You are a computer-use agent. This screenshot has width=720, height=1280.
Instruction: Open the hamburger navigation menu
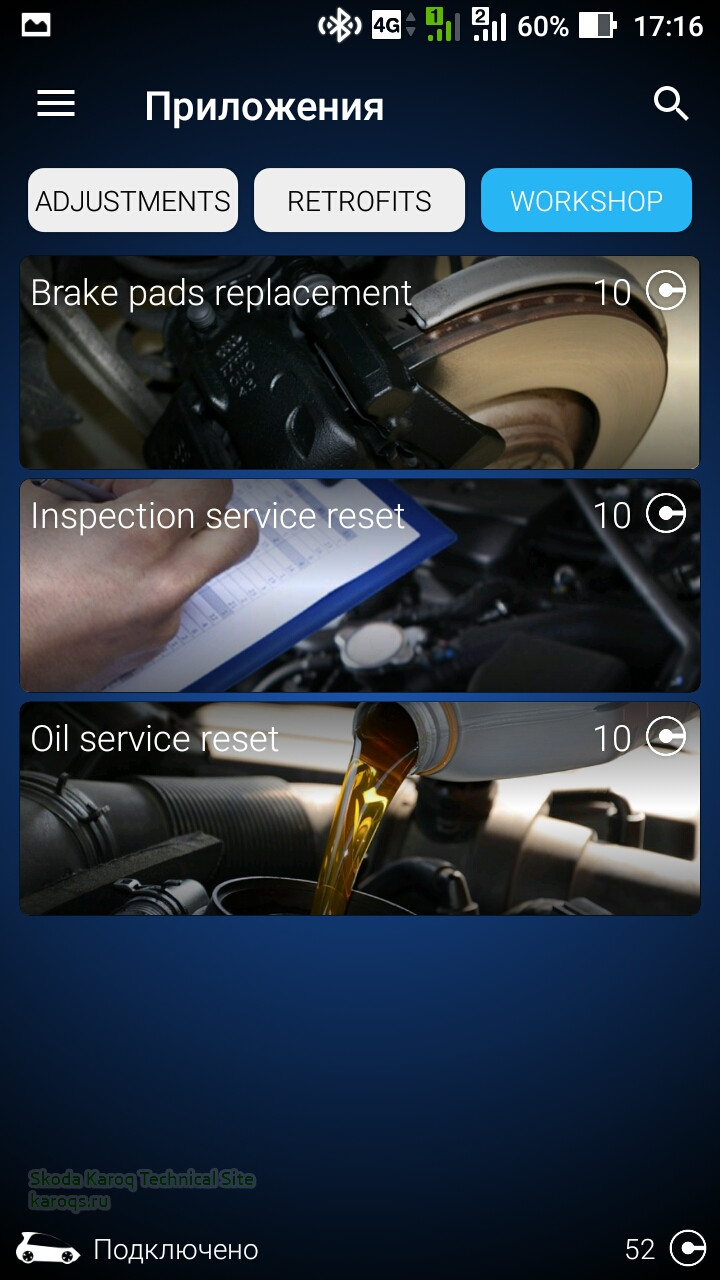pyautogui.click(x=56, y=104)
